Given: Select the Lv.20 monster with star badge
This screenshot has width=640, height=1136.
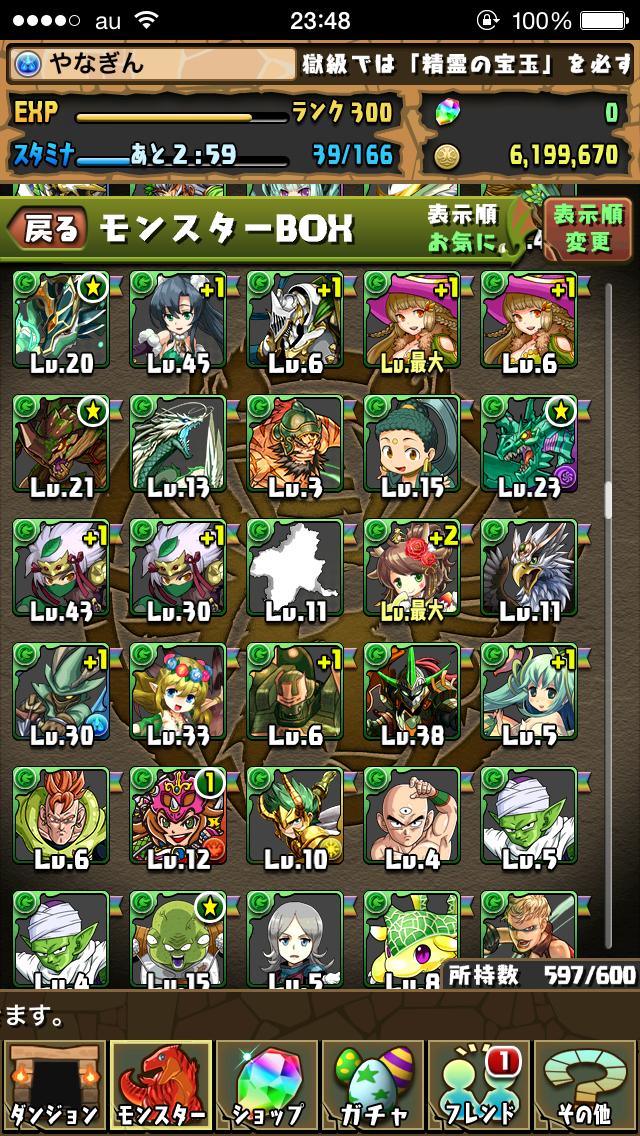Looking at the screenshot, I should 61,320.
